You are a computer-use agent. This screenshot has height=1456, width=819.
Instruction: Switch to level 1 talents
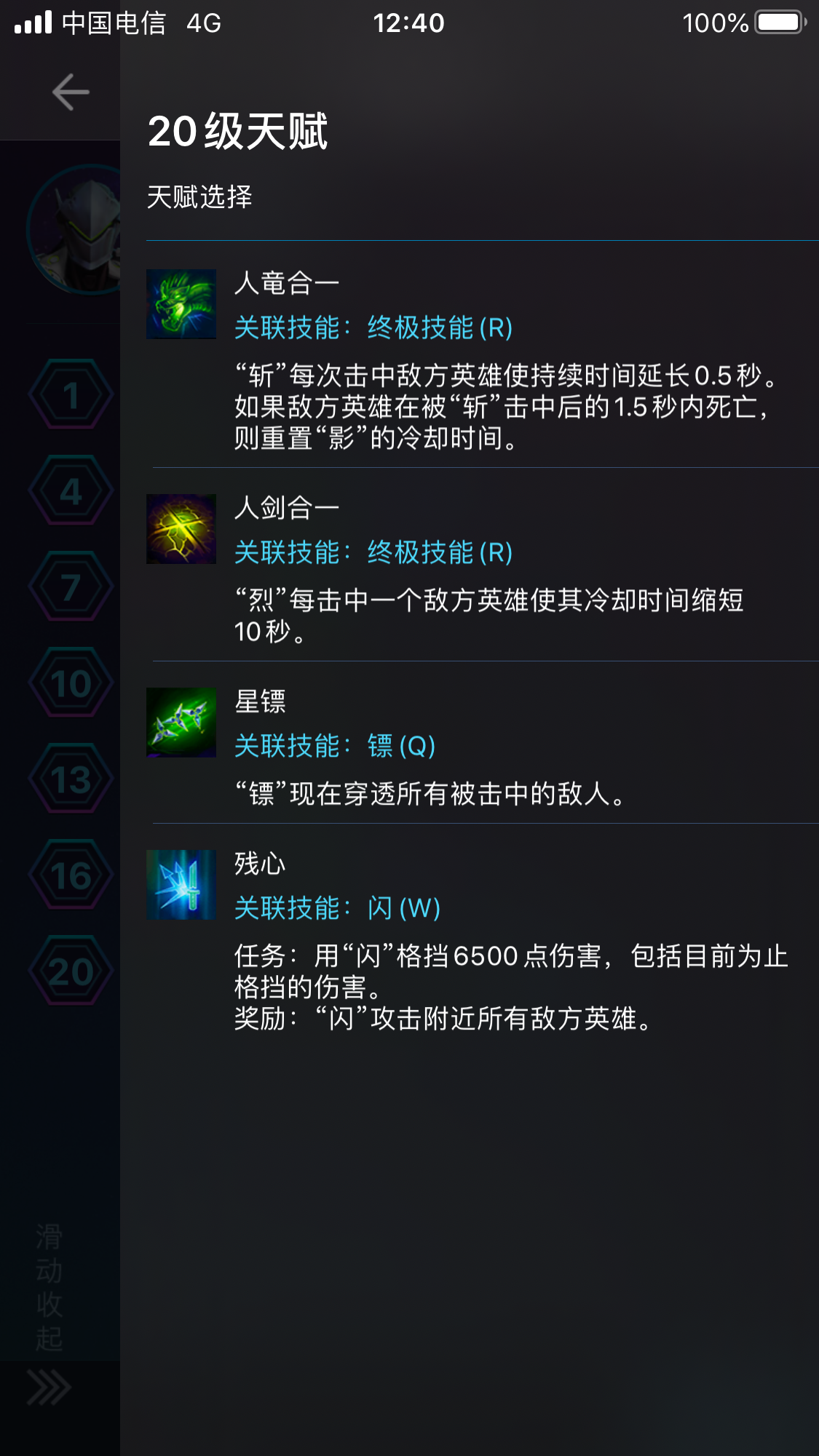coord(71,394)
